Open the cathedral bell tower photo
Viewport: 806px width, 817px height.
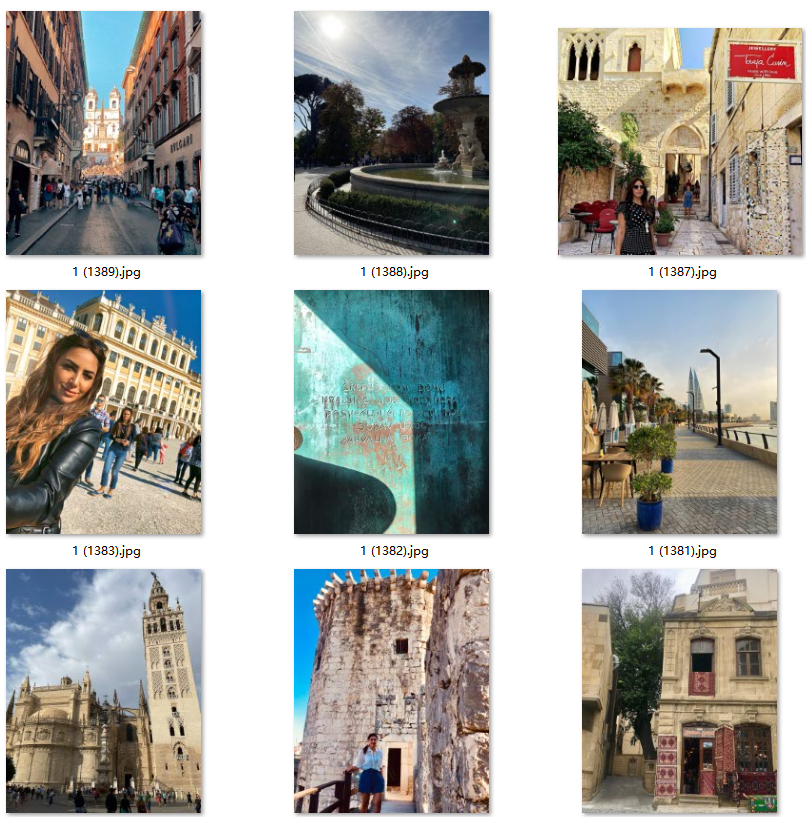pyautogui.click(x=103, y=690)
